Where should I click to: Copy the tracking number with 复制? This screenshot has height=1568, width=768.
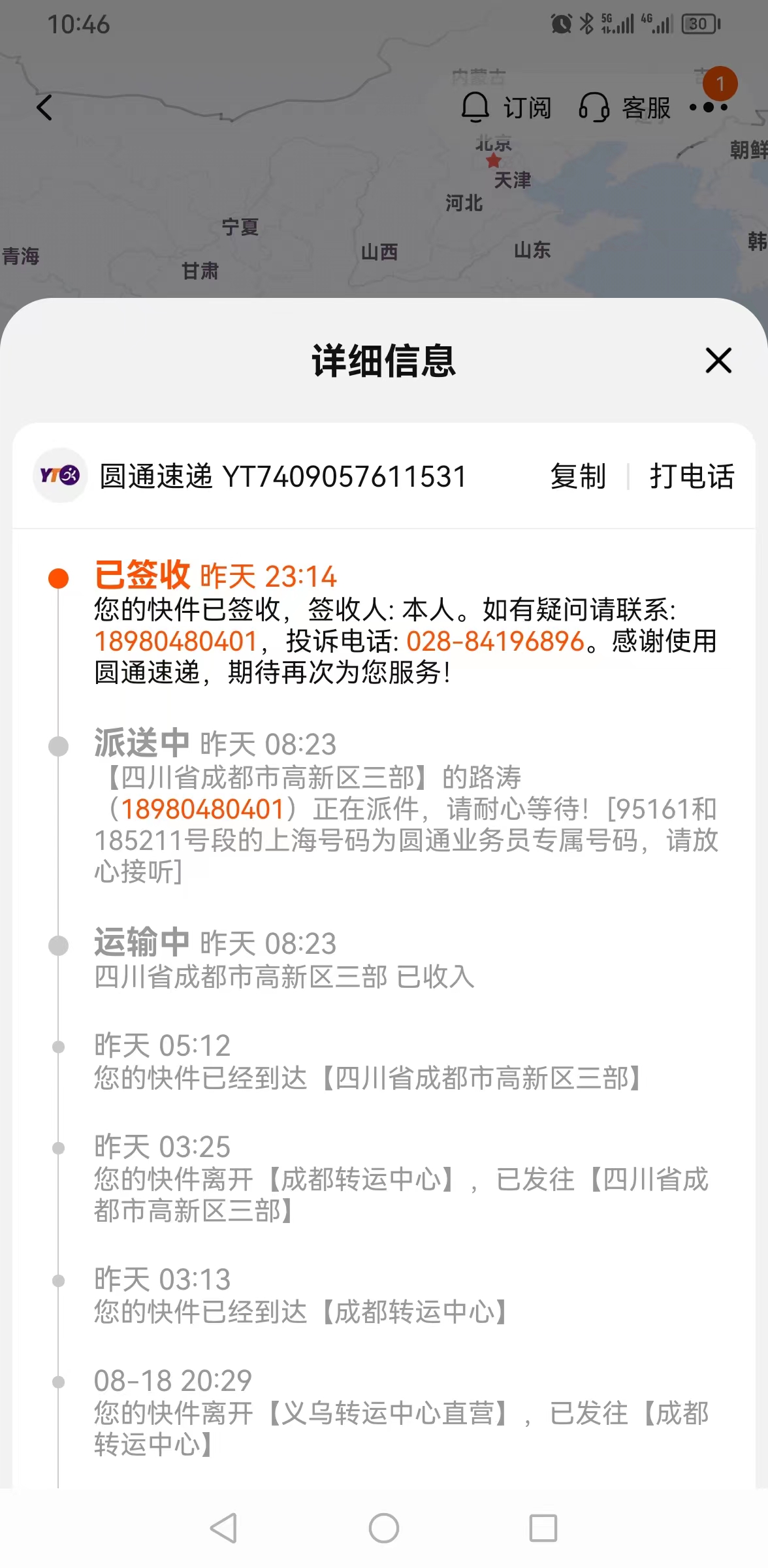pyautogui.click(x=578, y=476)
